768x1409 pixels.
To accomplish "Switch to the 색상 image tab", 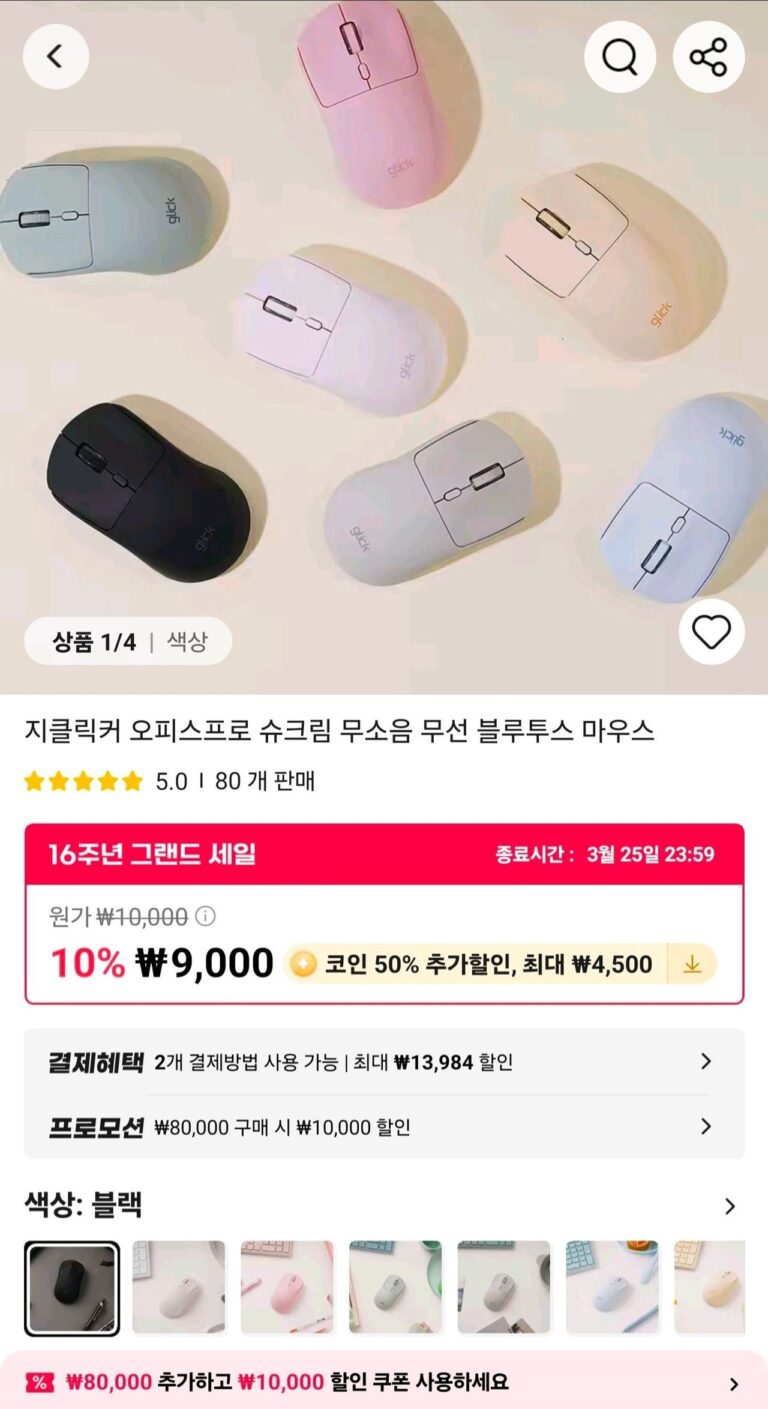I will pos(187,642).
